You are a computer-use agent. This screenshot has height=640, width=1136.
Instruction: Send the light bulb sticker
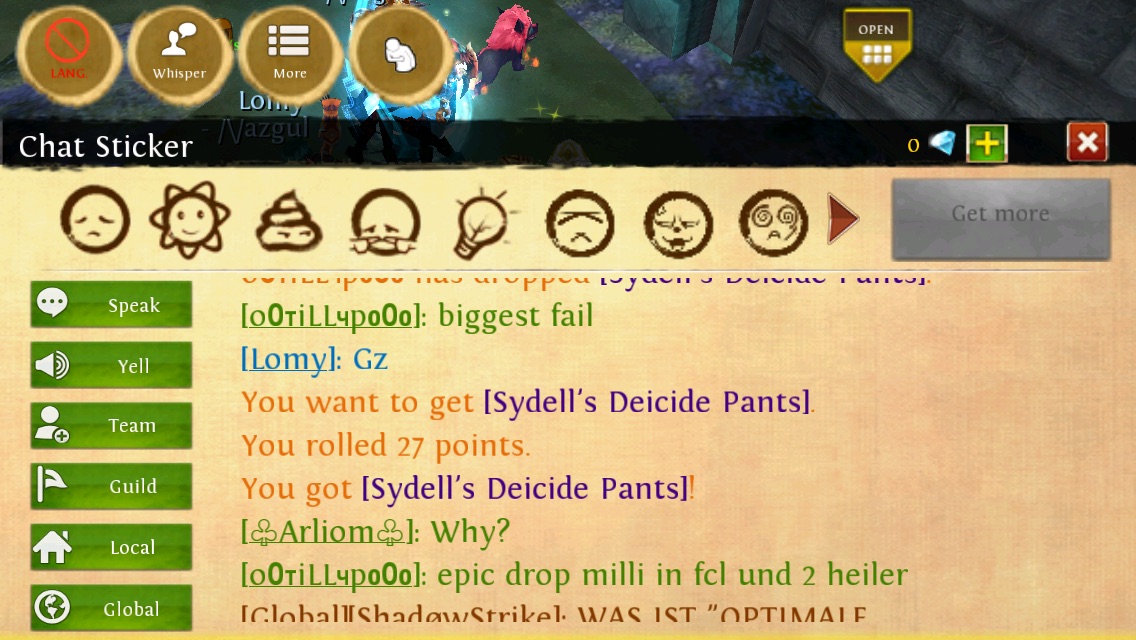click(x=483, y=222)
